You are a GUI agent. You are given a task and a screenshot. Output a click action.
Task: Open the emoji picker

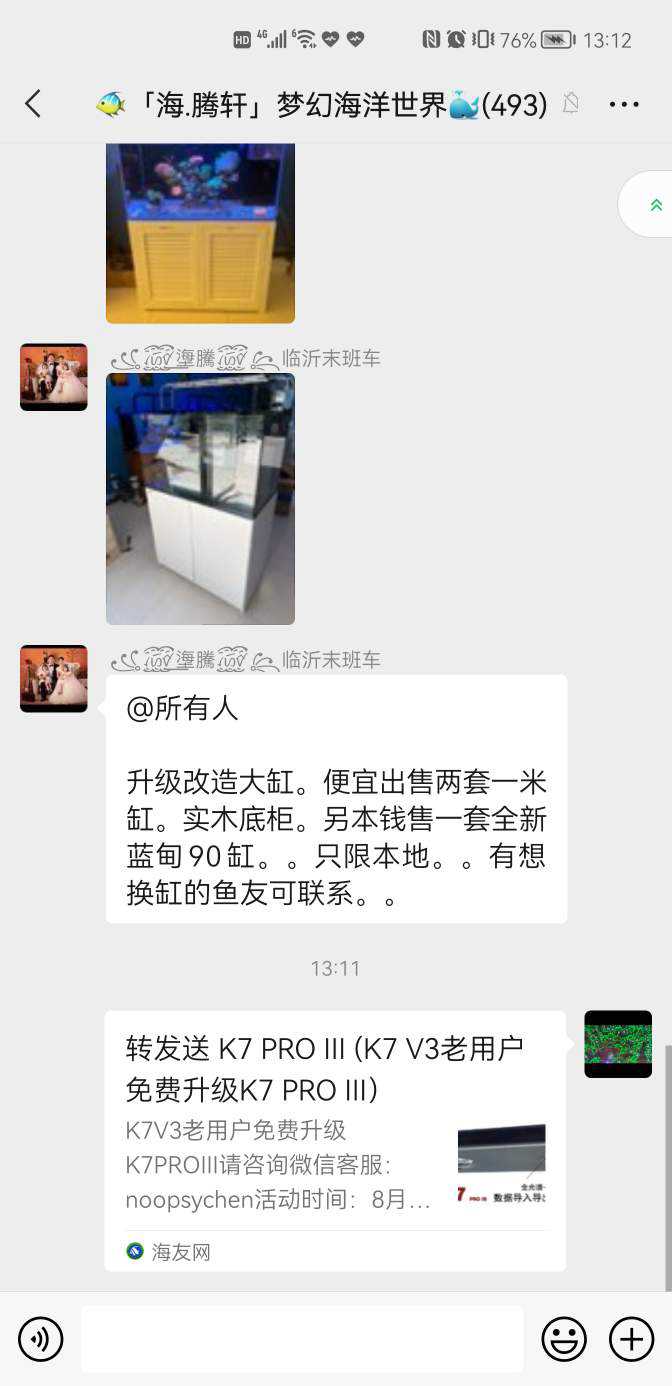[564, 1339]
